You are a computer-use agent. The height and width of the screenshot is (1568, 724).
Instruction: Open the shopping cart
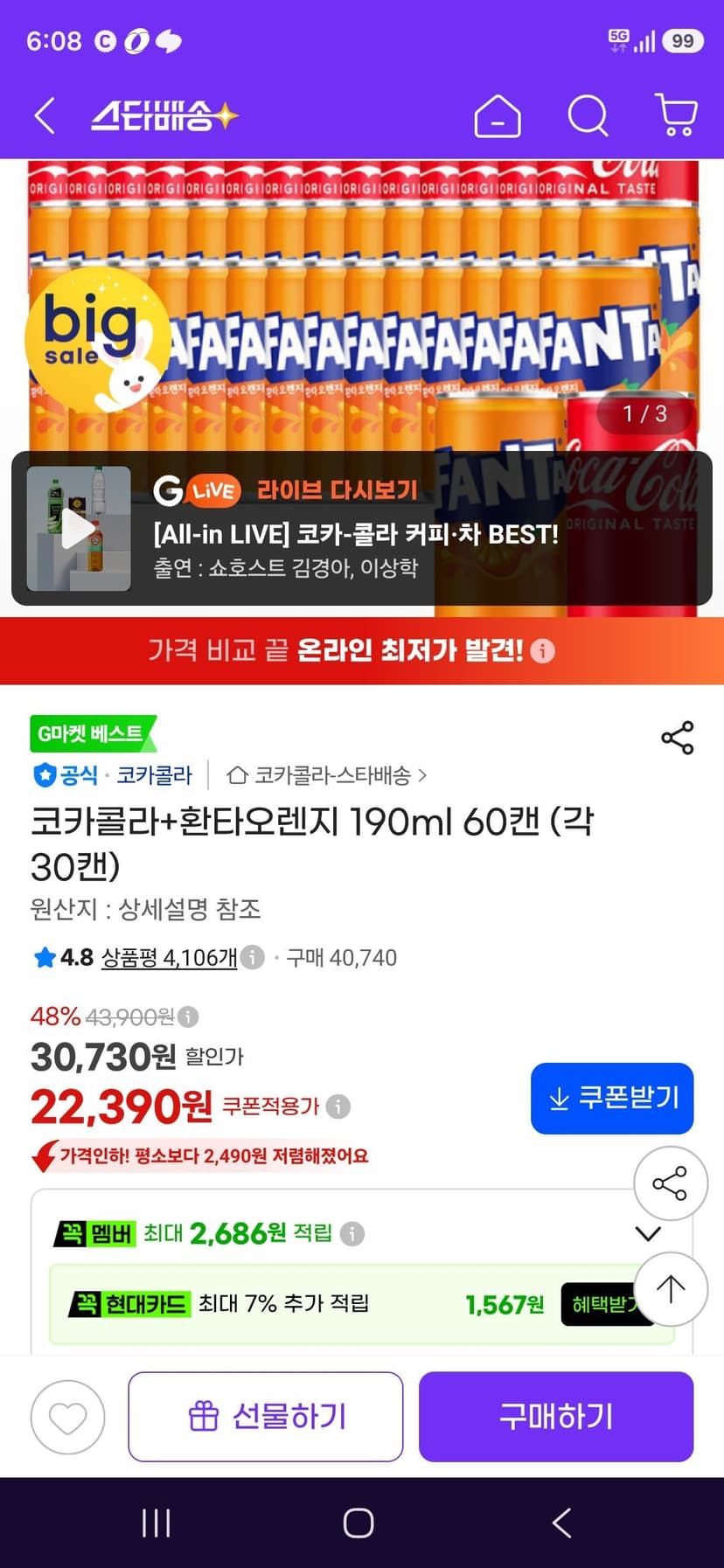[676, 115]
